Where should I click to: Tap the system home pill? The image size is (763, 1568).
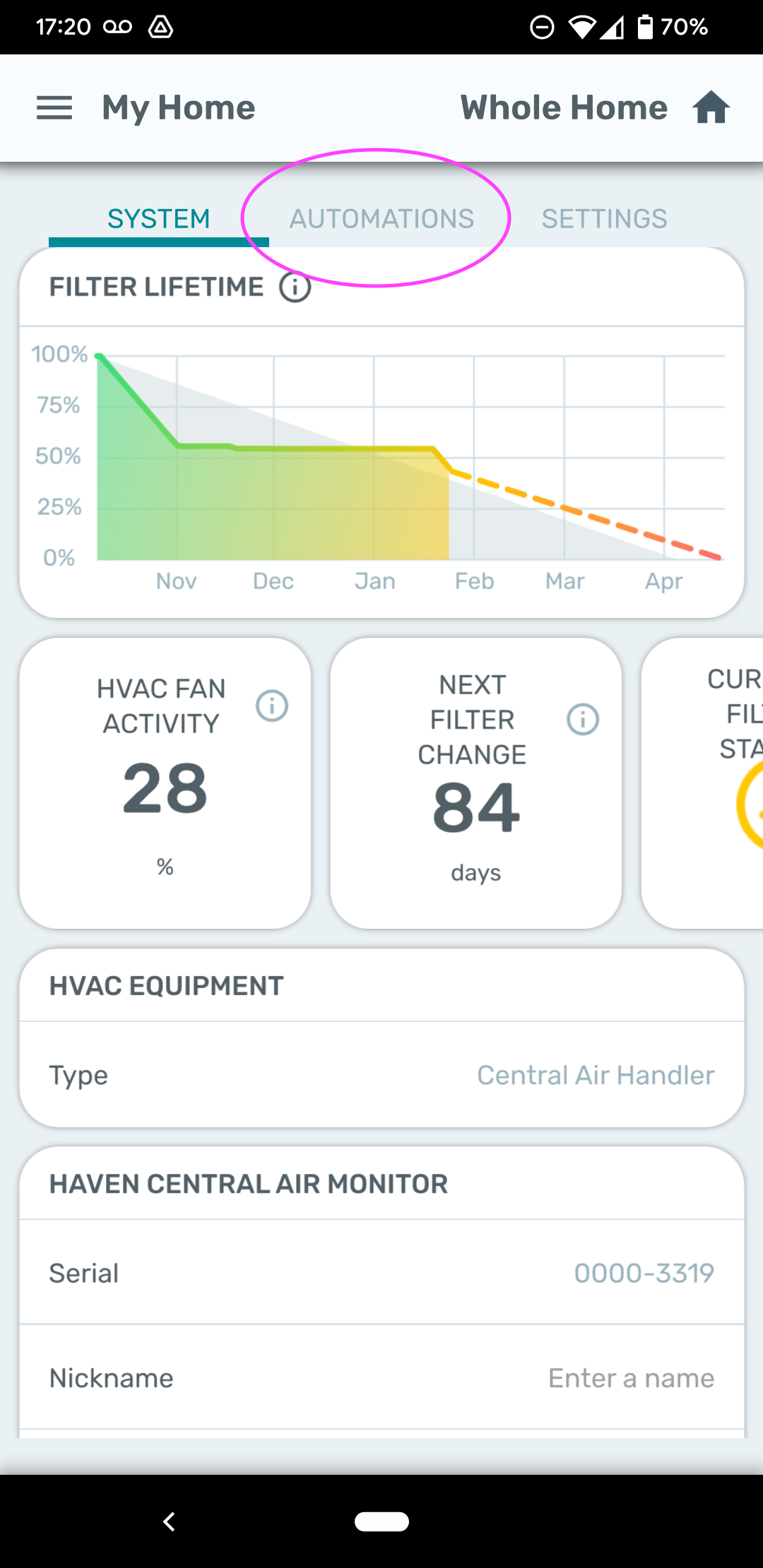381,1521
